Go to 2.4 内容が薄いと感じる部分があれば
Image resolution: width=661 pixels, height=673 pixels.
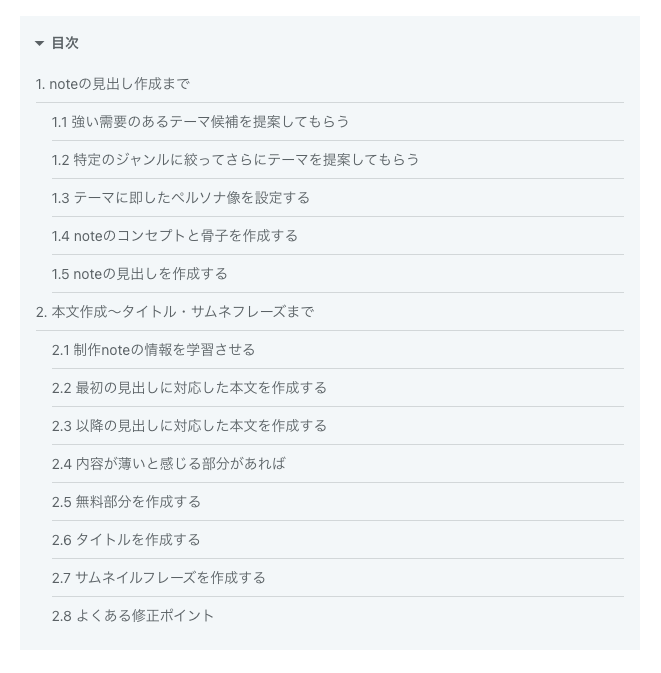[x=168, y=464]
